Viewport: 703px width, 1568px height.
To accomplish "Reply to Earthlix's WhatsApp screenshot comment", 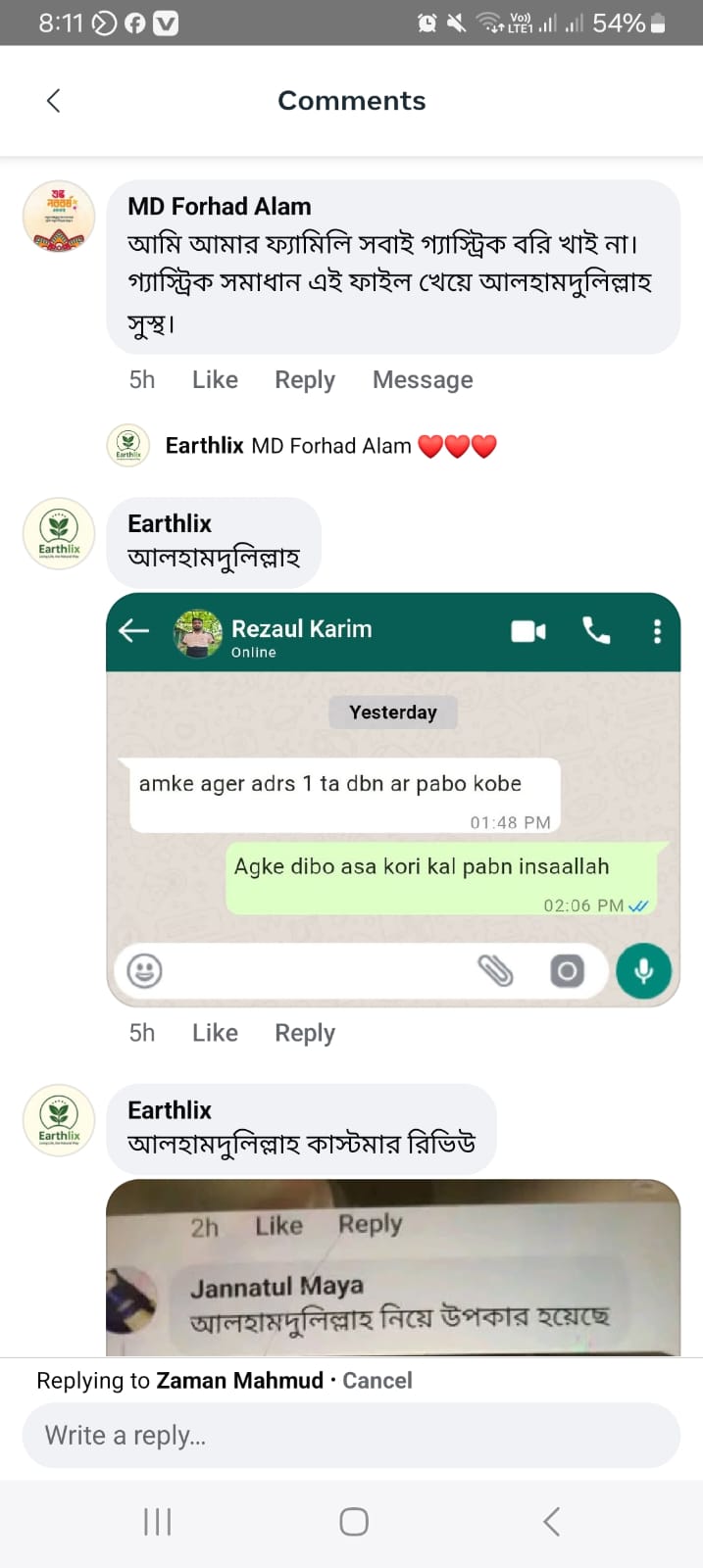I will click(x=304, y=1033).
